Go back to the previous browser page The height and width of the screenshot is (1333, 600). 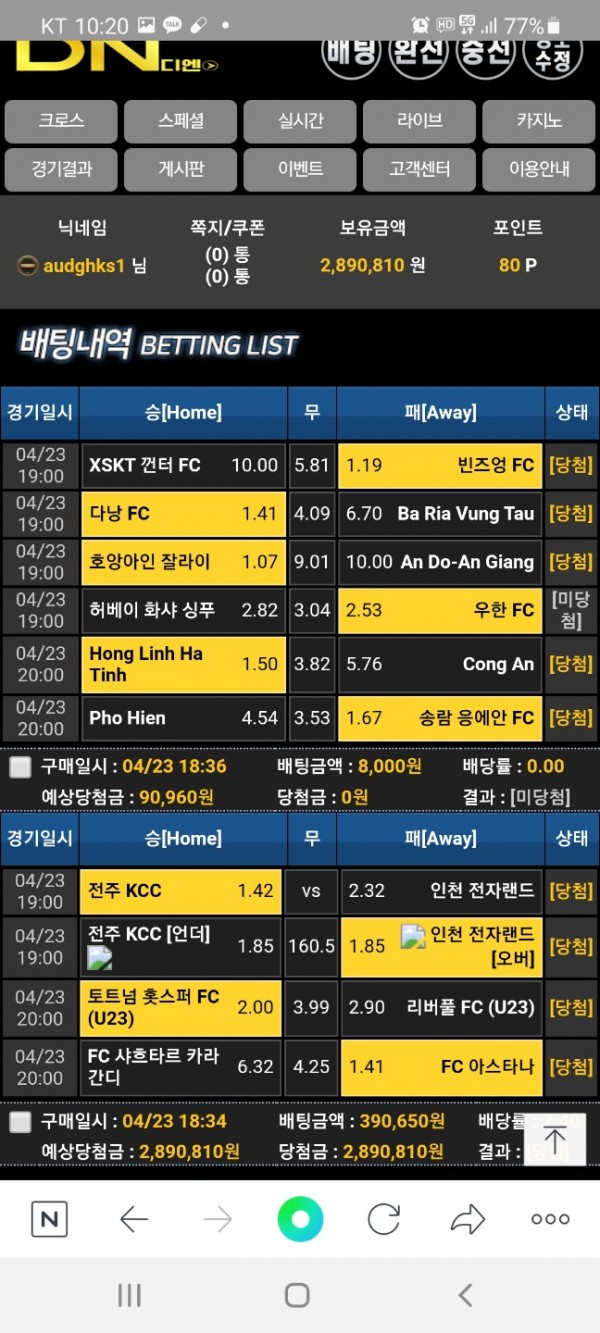coord(134,1219)
